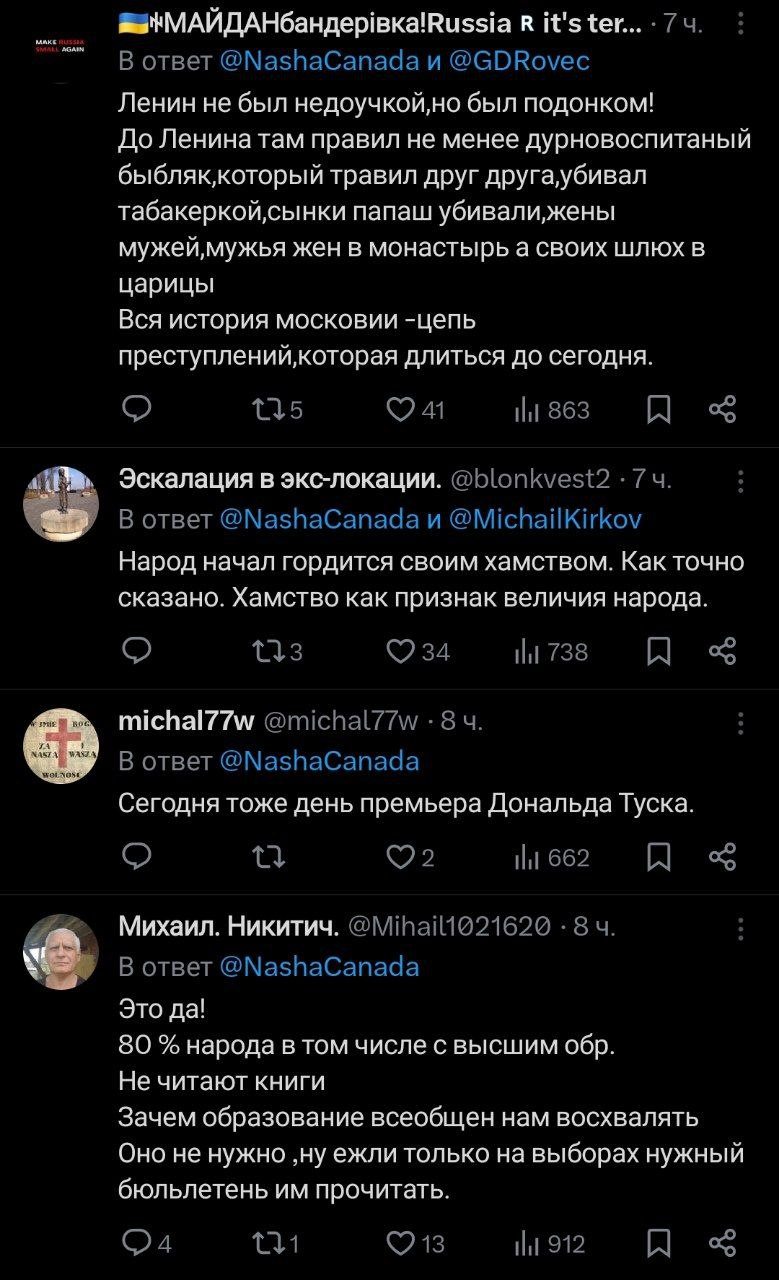Like the reply about Ленин
The image size is (779, 1280).
coord(401,409)
